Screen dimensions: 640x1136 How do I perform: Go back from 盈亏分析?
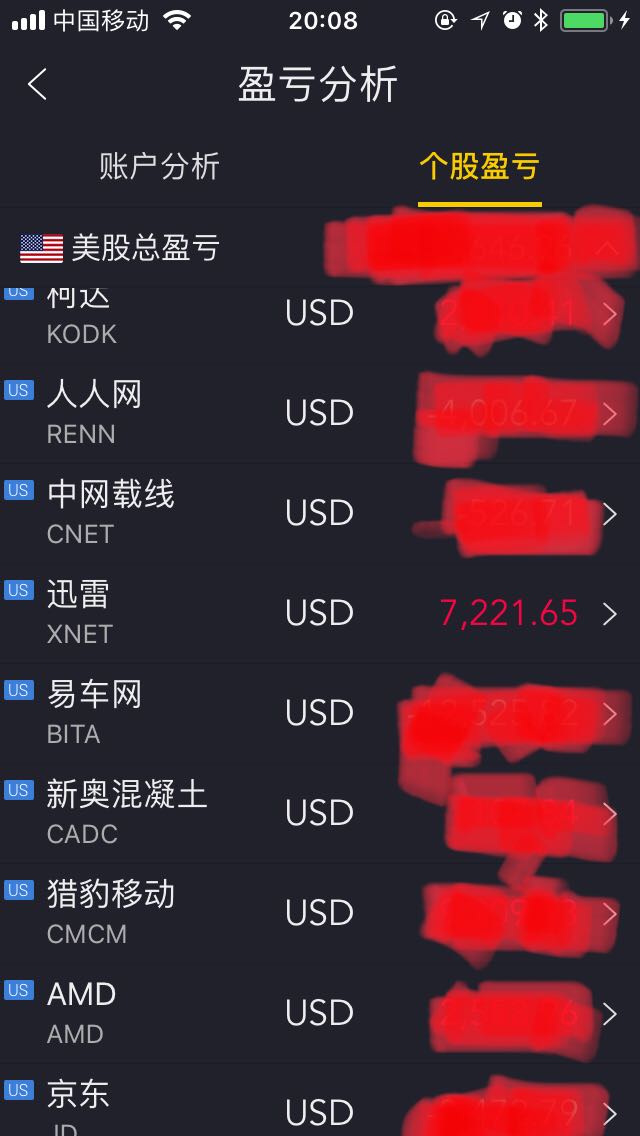[x=38, y=84]
